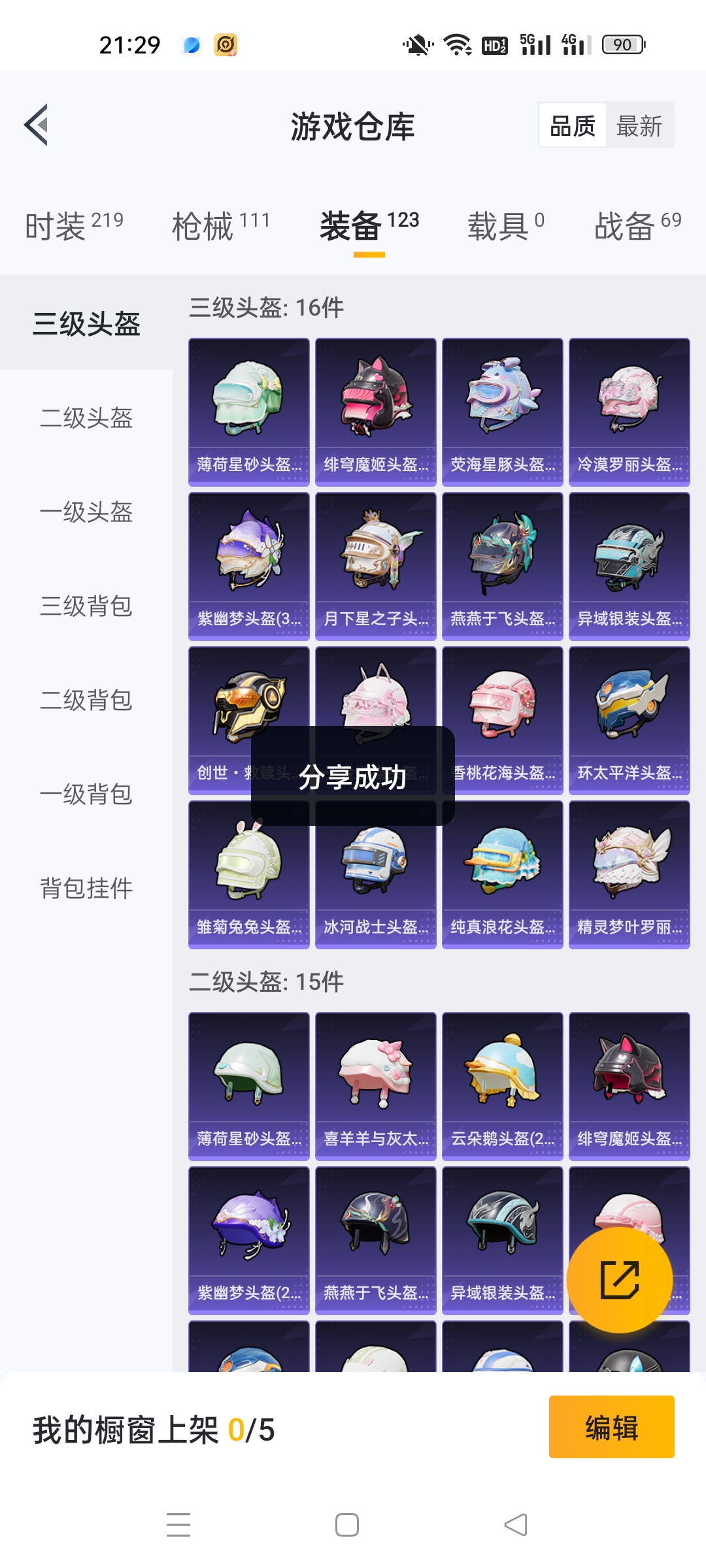Tap the orange floating share button

619,1279
